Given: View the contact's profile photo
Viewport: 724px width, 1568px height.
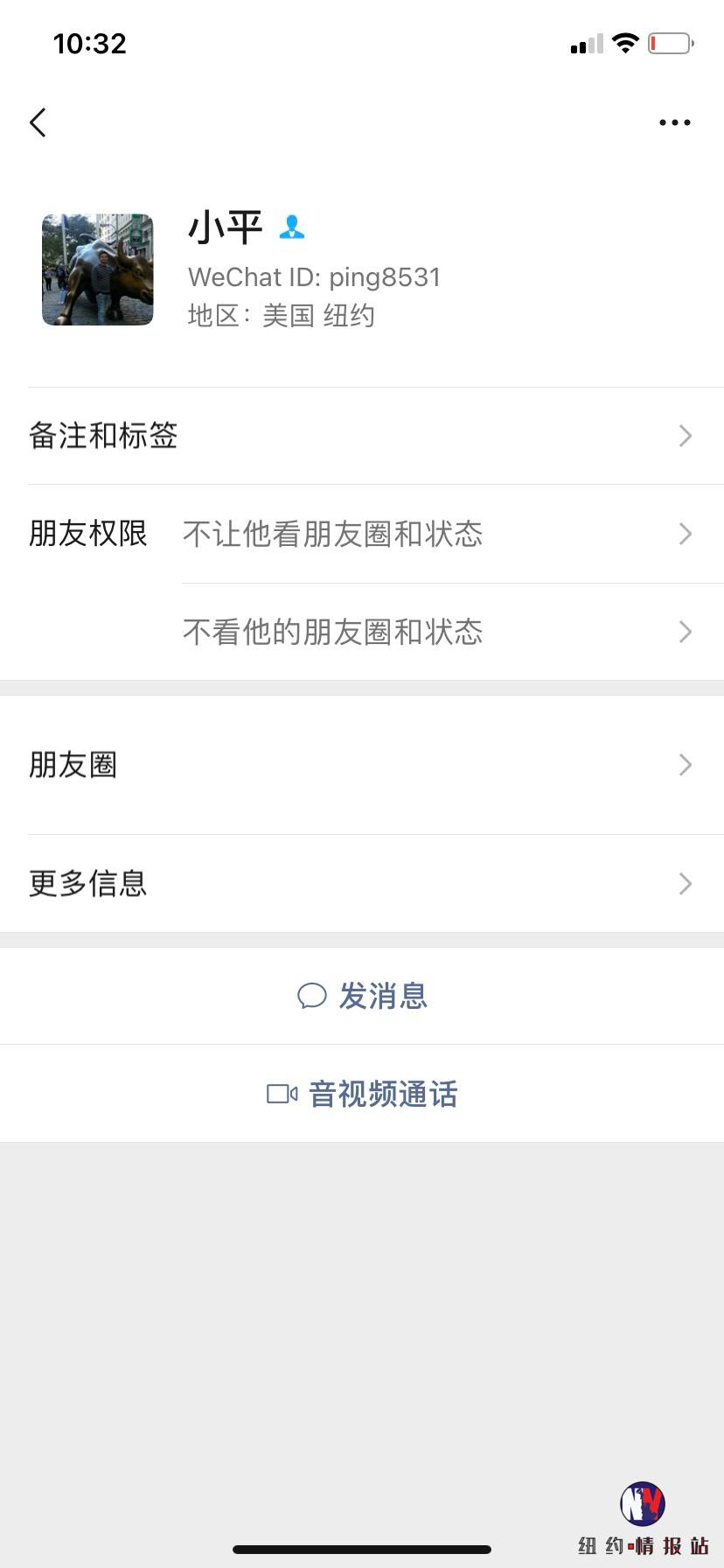Looking at the screenshot, I should pos(98,269).
